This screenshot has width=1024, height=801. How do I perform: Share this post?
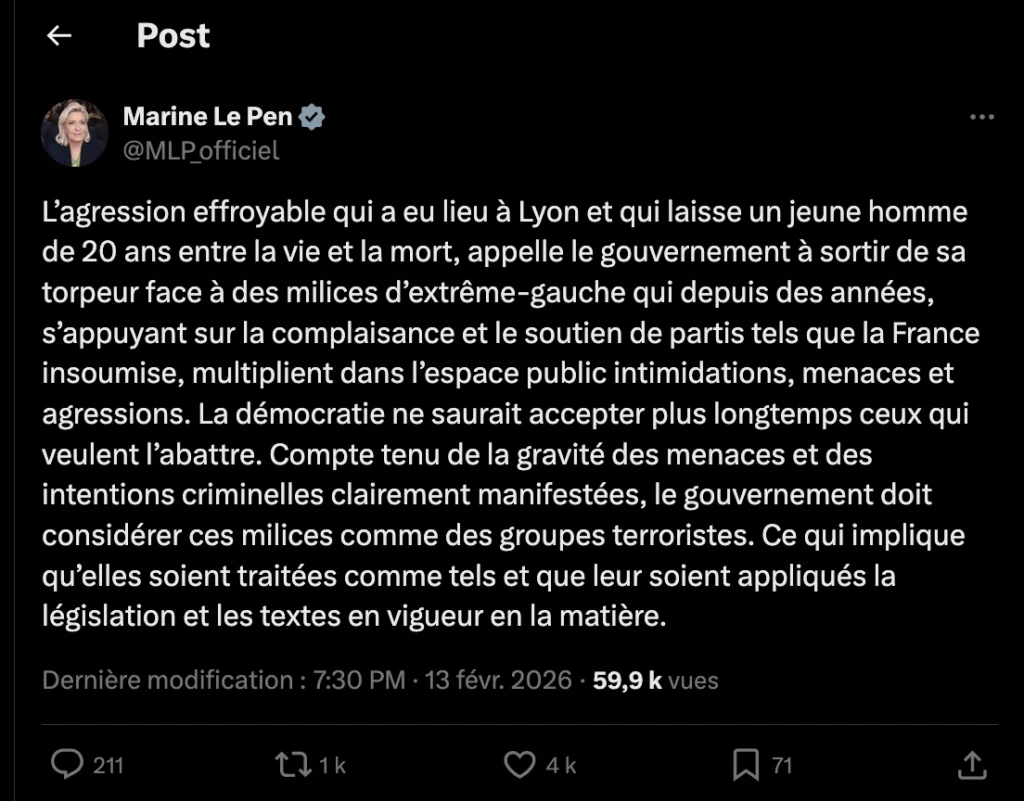(971, 765)
